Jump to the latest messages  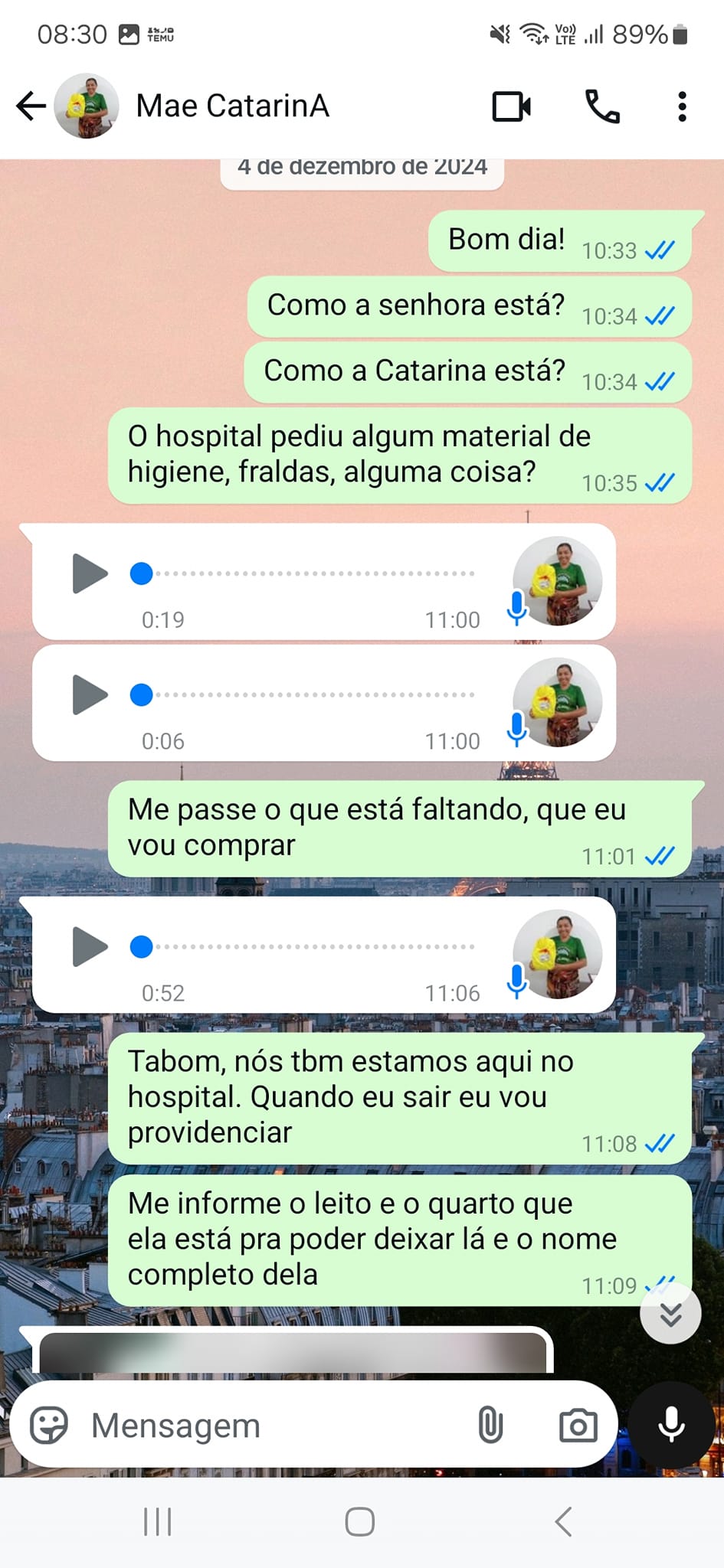tap(670, 1315)
